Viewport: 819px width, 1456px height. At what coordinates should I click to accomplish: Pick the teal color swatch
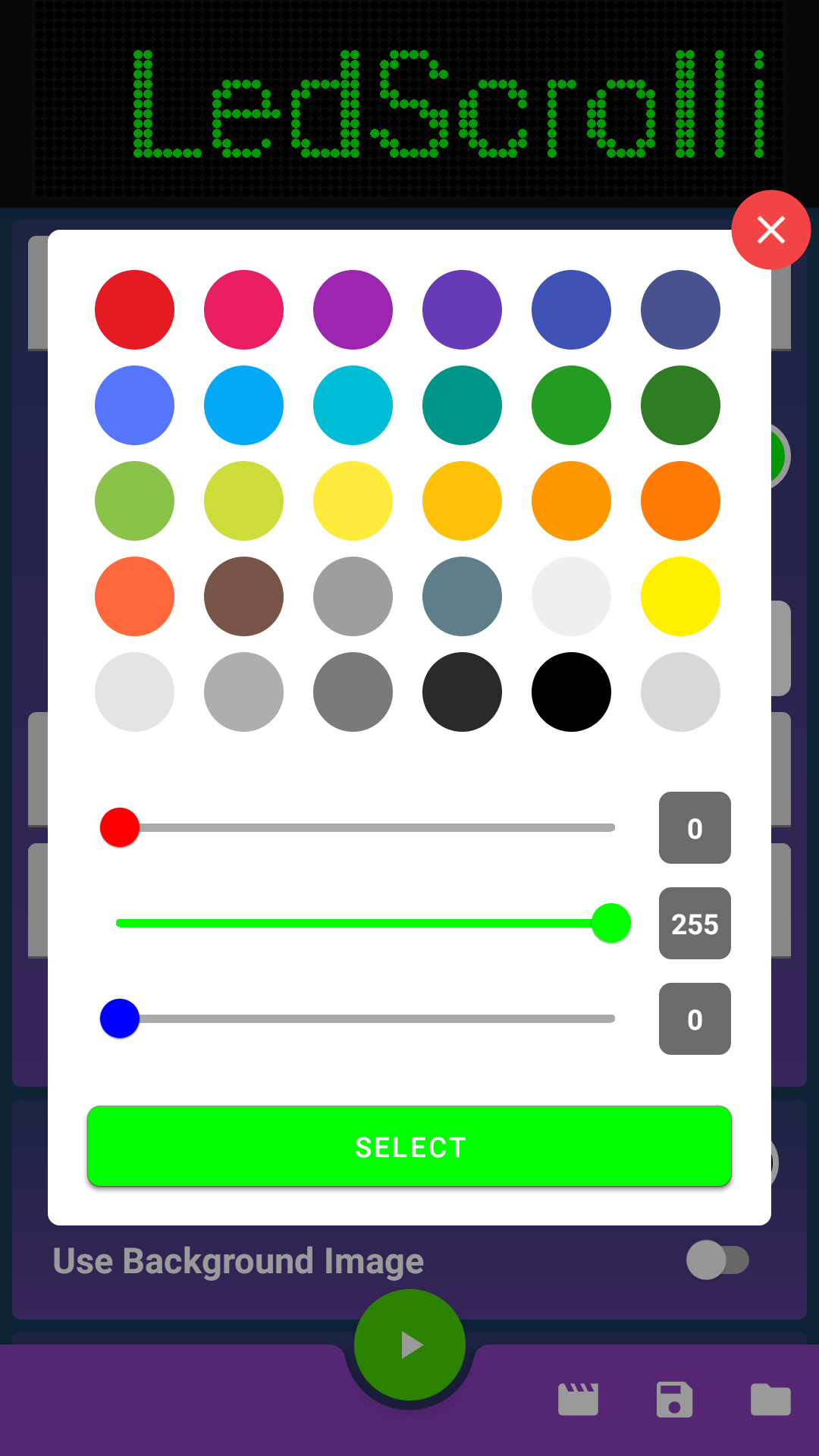click(462, 405)
